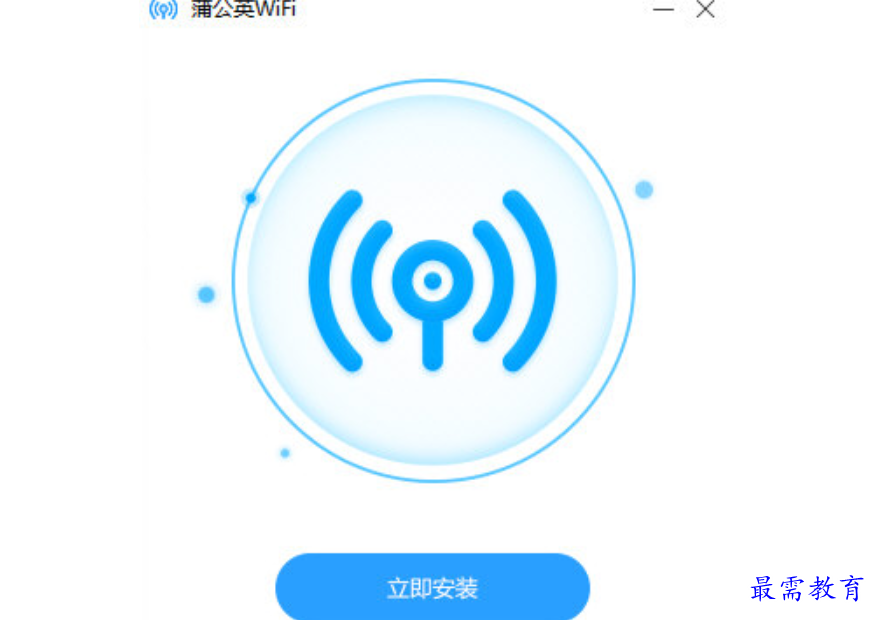Minimize the installer window
This screenshot has height=620, width=872.
664,9
